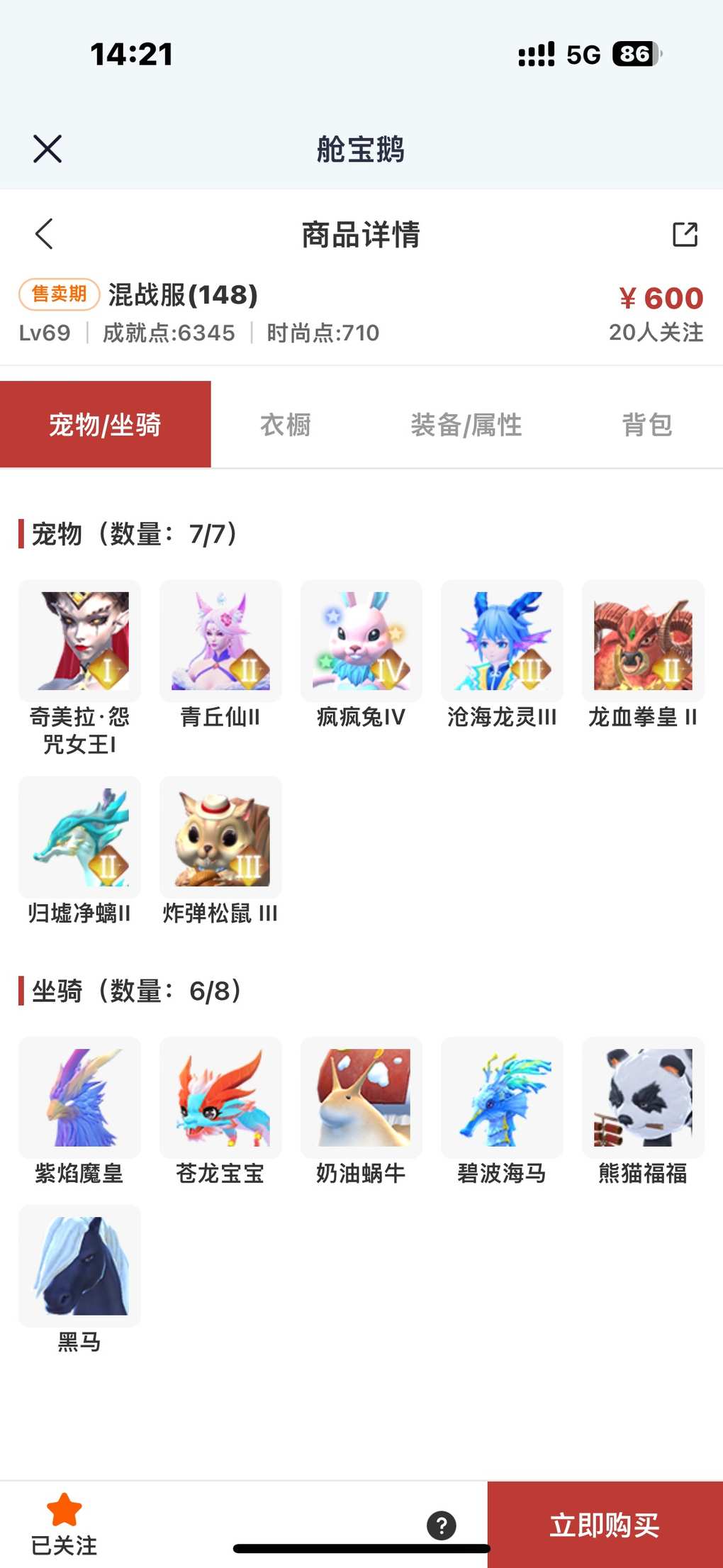View pet 龙血拳皇 II

643,642
